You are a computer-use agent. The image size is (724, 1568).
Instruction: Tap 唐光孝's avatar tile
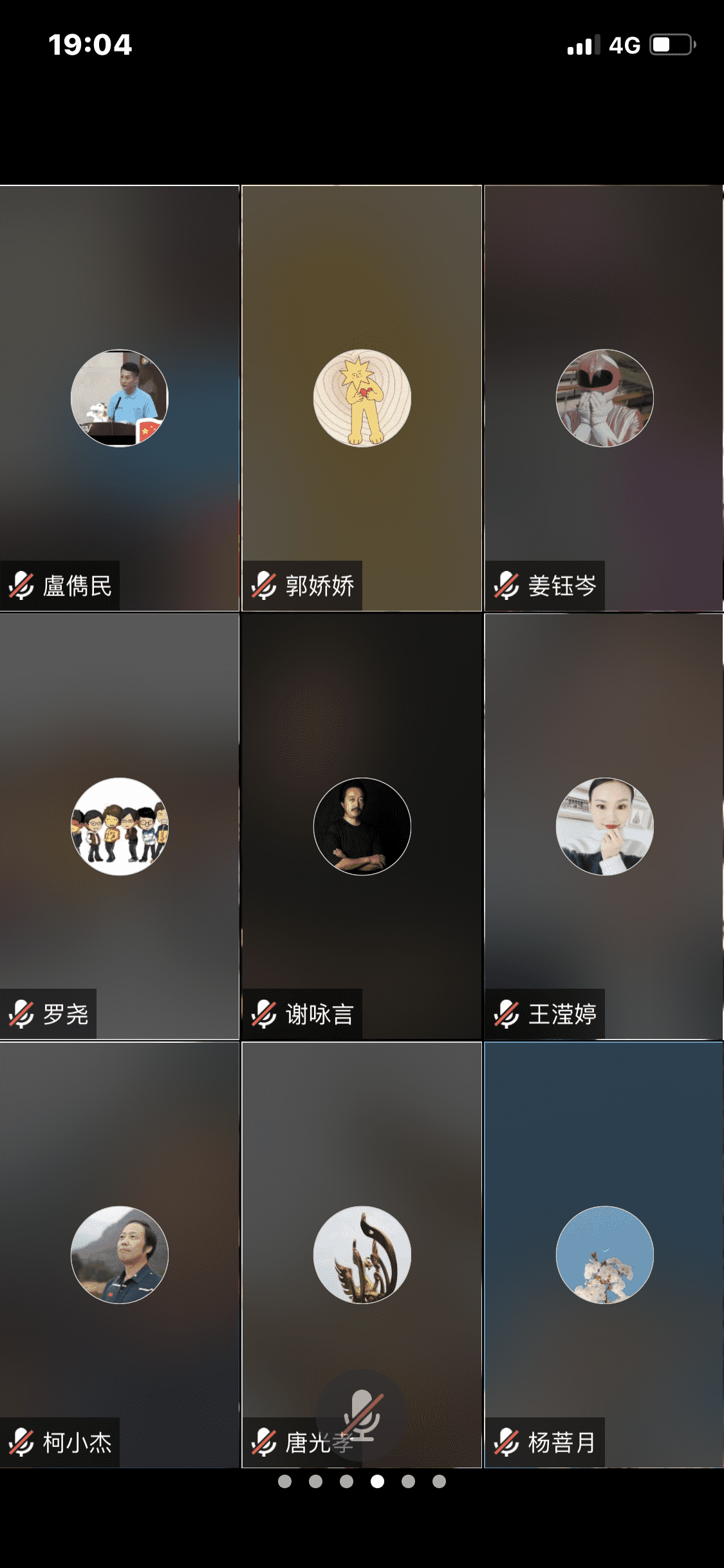click(x=362, y=1255)
